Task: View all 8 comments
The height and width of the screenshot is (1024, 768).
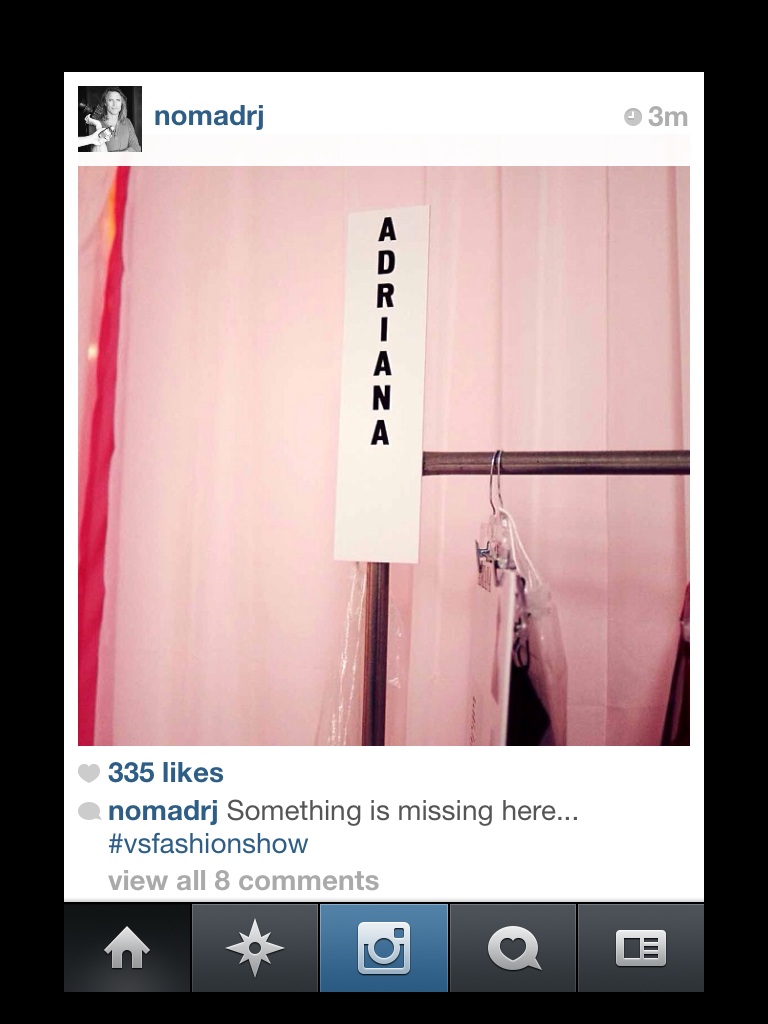Action: (243, 881)
